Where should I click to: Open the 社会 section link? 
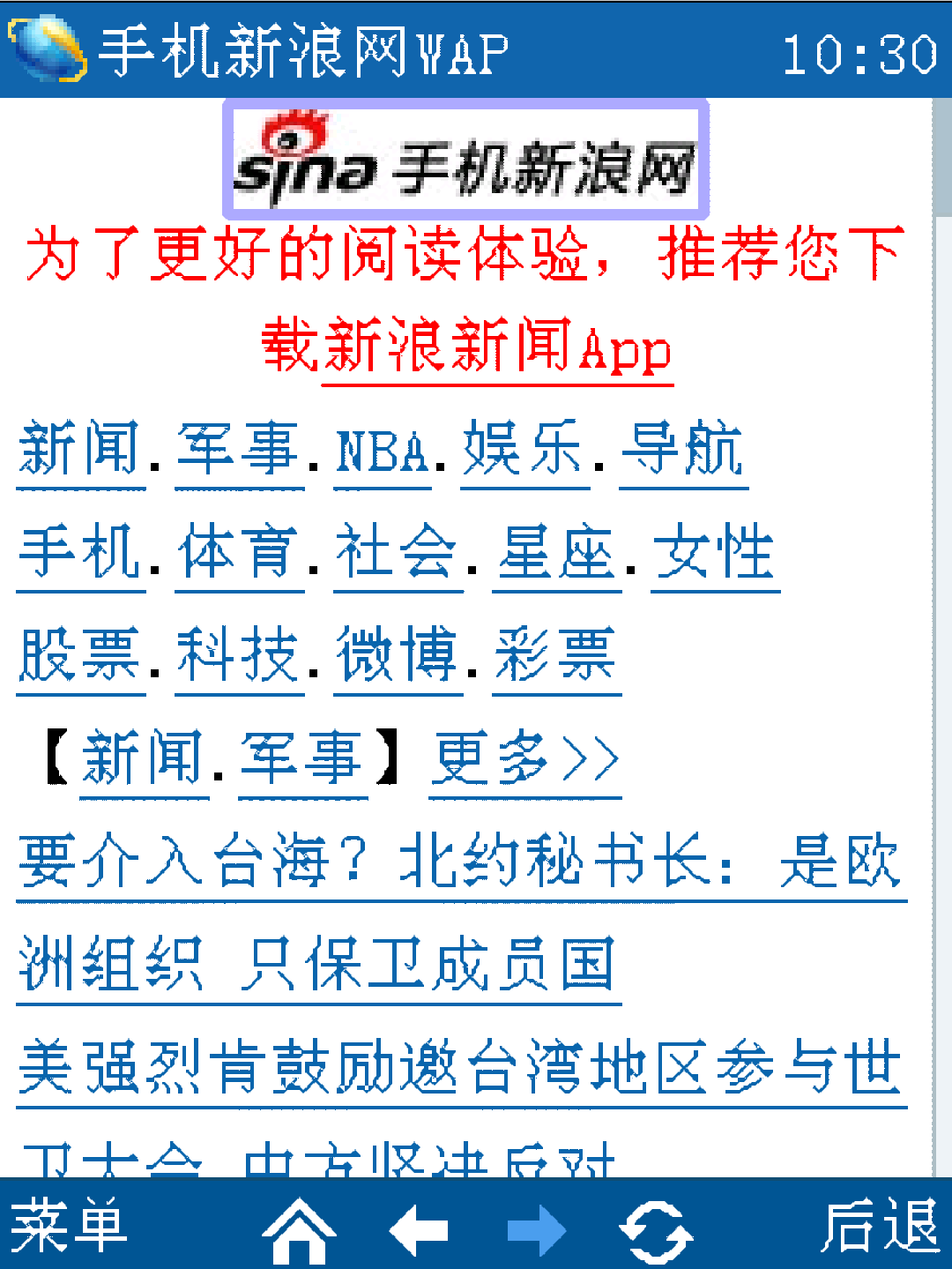[x=398, y=554]
